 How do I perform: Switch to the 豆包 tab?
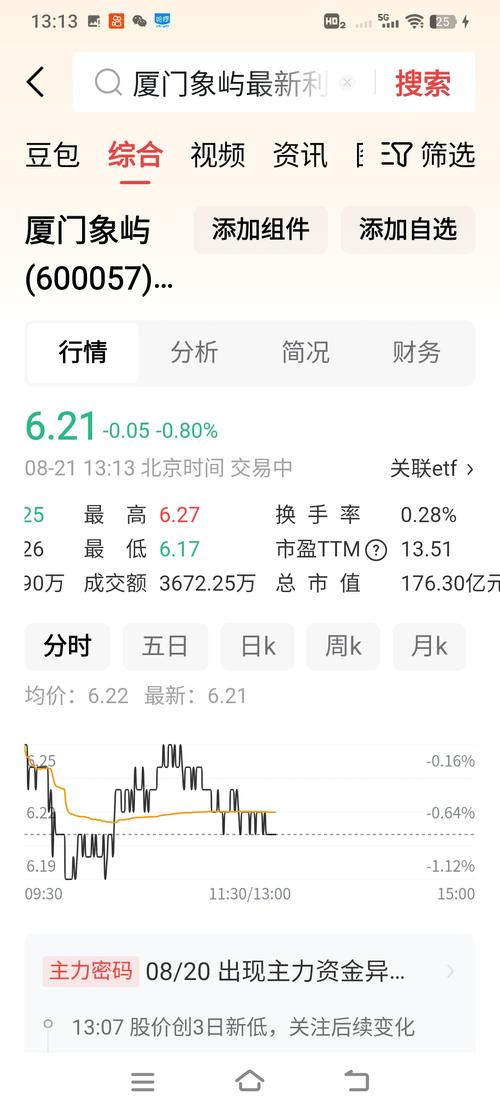[52, 154]
